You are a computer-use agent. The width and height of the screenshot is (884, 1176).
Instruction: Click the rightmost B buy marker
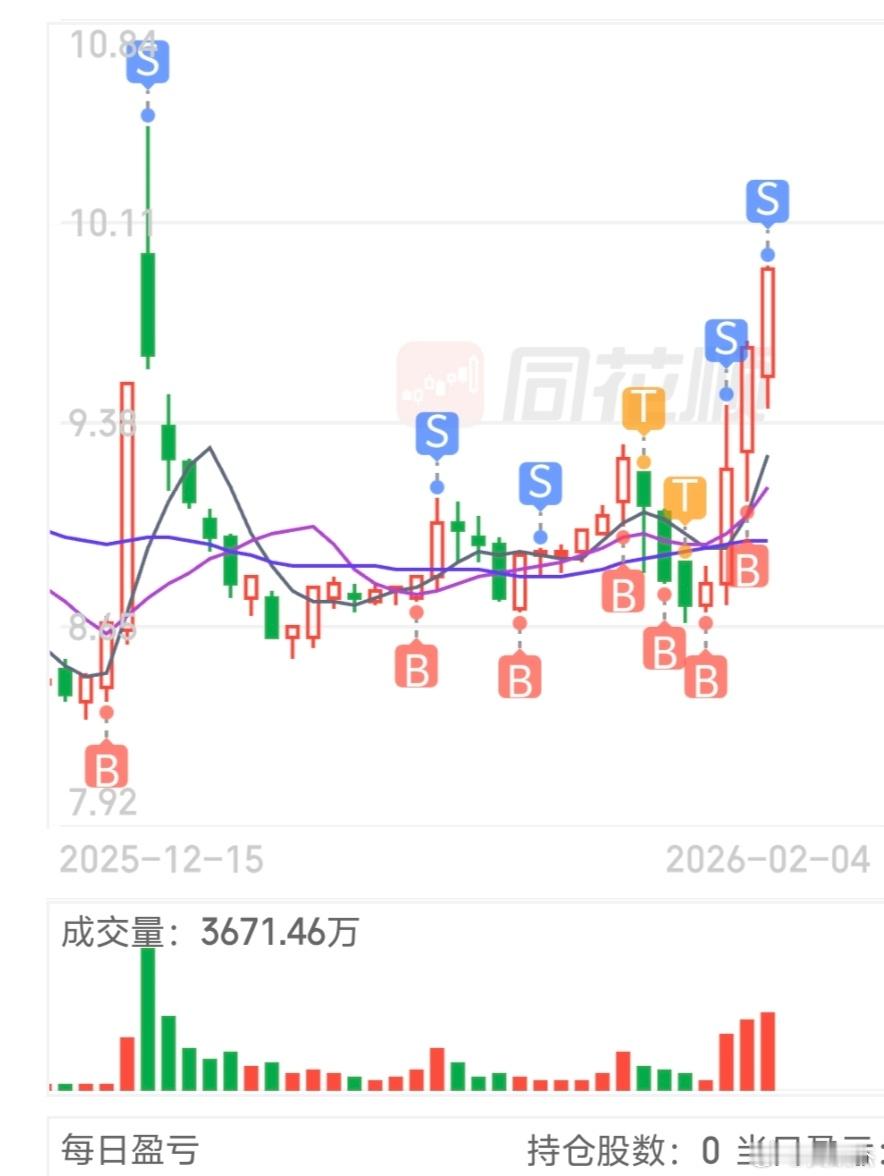pyautogui.click(x=746, y=568)
